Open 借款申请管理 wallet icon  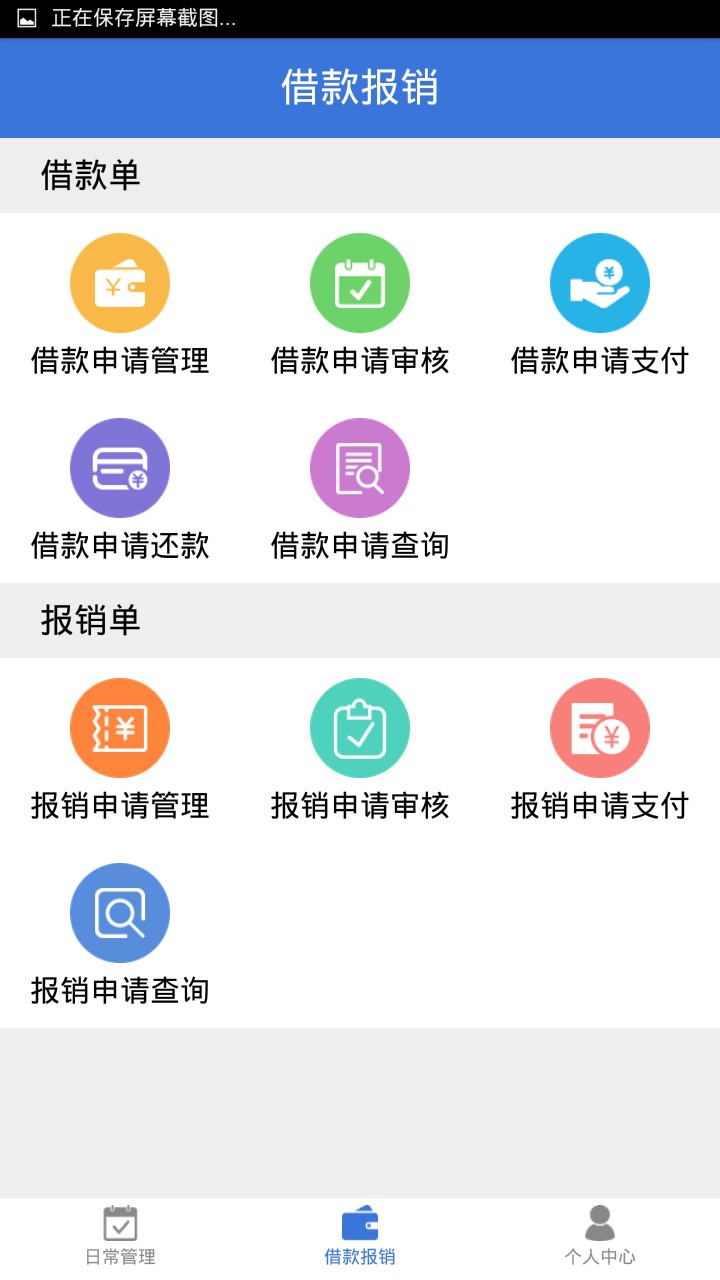[120, 282]
